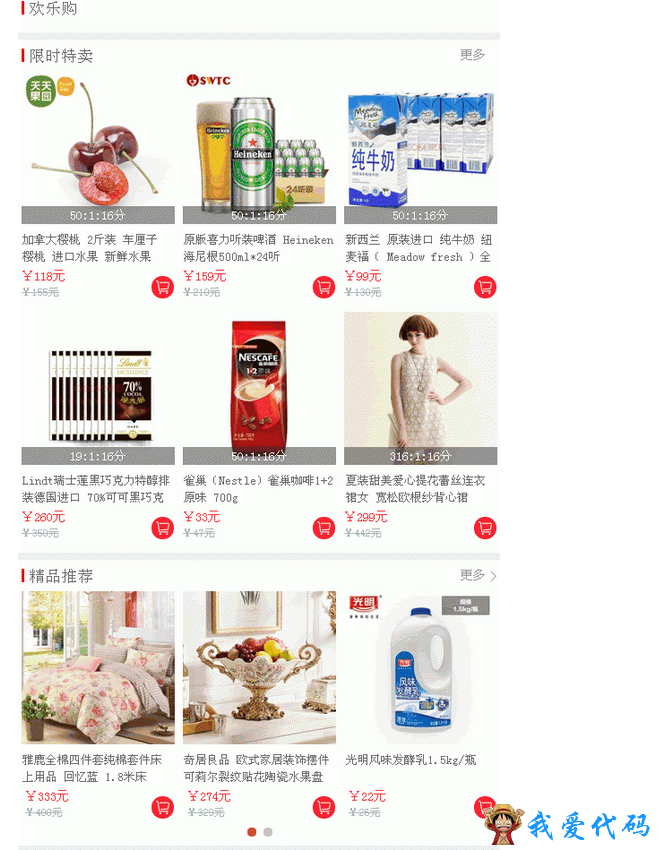667x850 pixels.
Task: Add the ¥118 cherries to cart
Action: pos(162,288)
